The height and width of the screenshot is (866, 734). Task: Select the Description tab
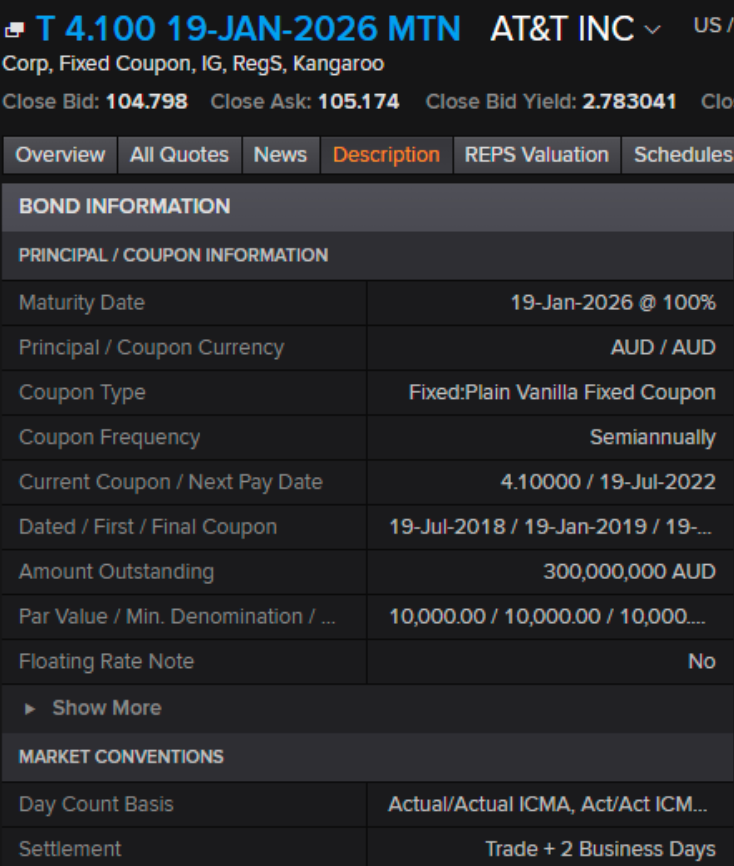point(386,155)
